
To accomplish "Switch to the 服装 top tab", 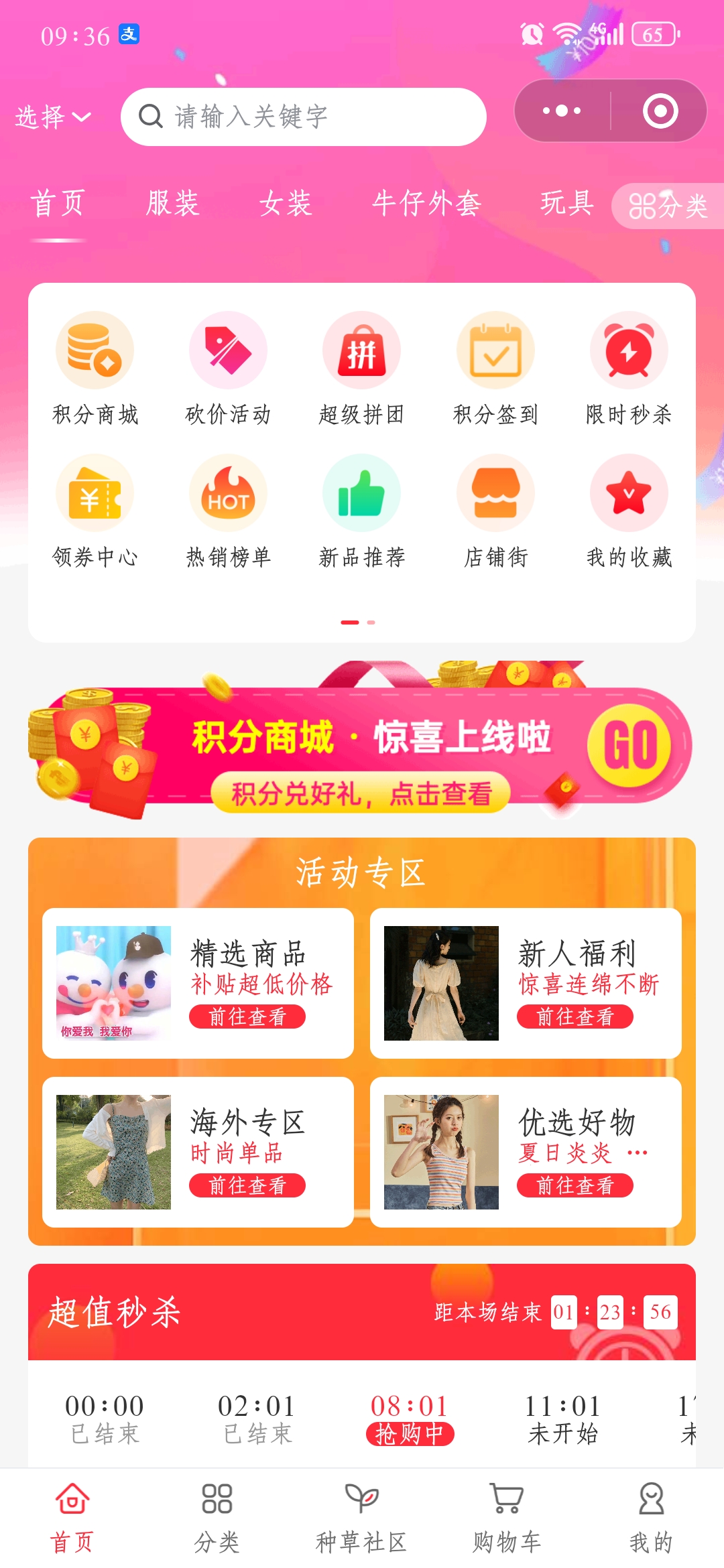I will click(172, 203).
